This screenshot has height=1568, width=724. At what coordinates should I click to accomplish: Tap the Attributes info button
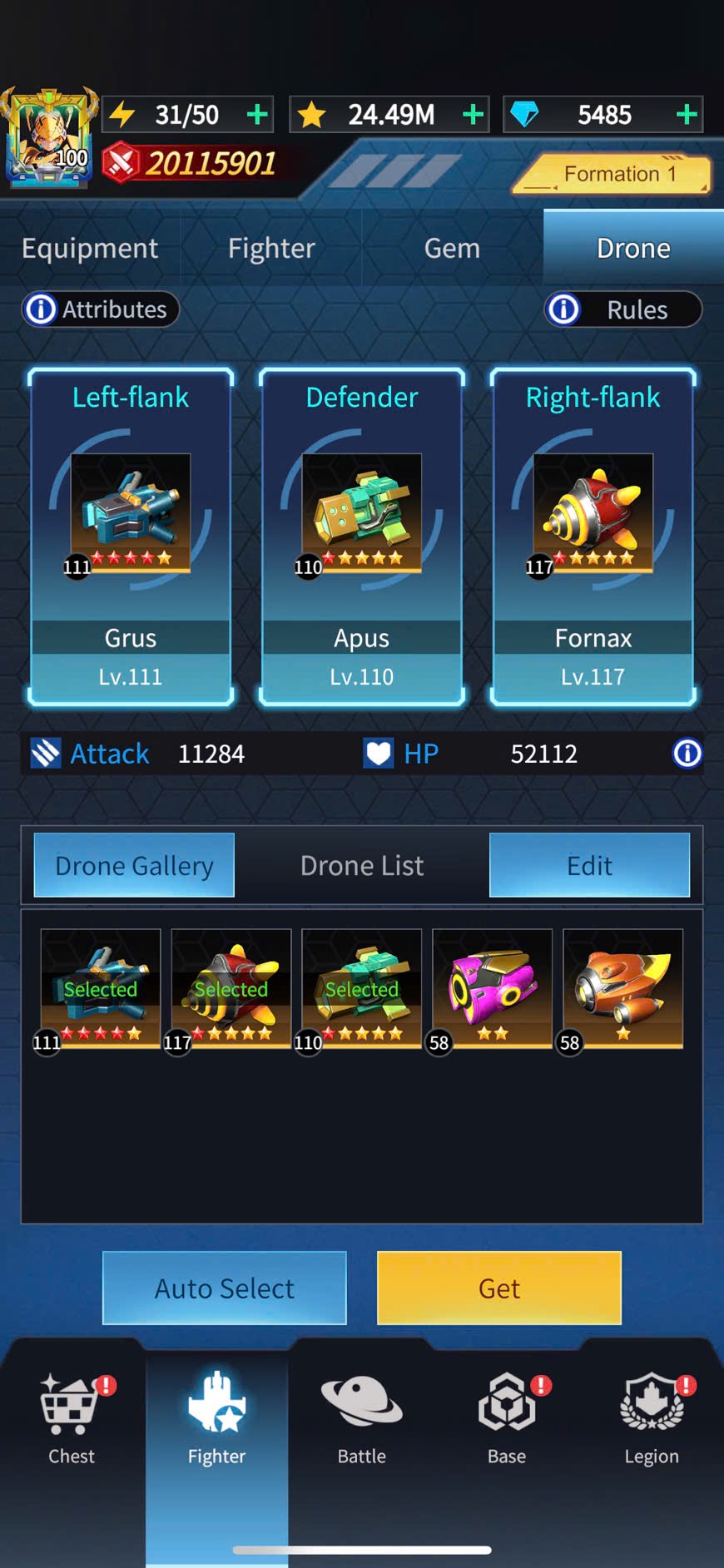[100, 309]
